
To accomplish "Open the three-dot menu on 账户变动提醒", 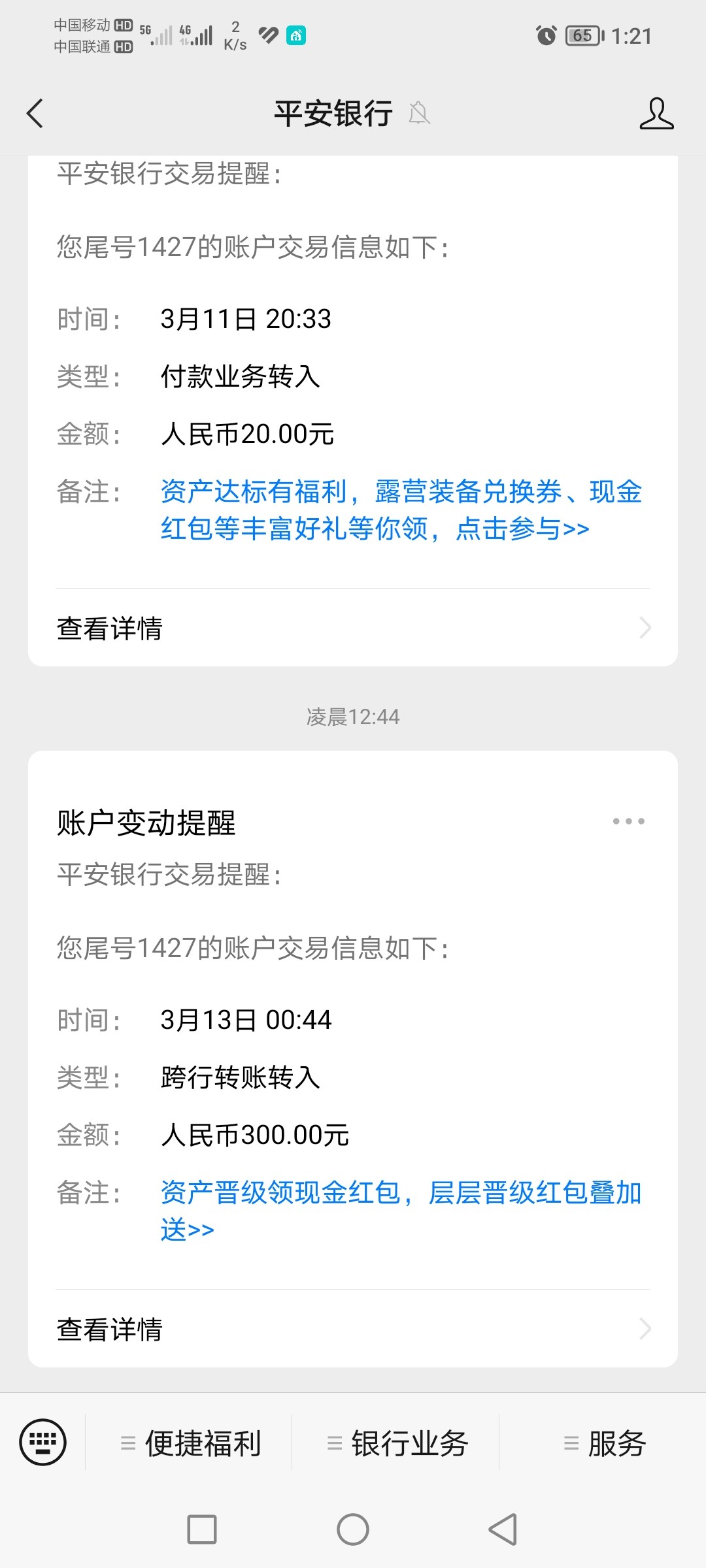I will (x=628, y=821).
